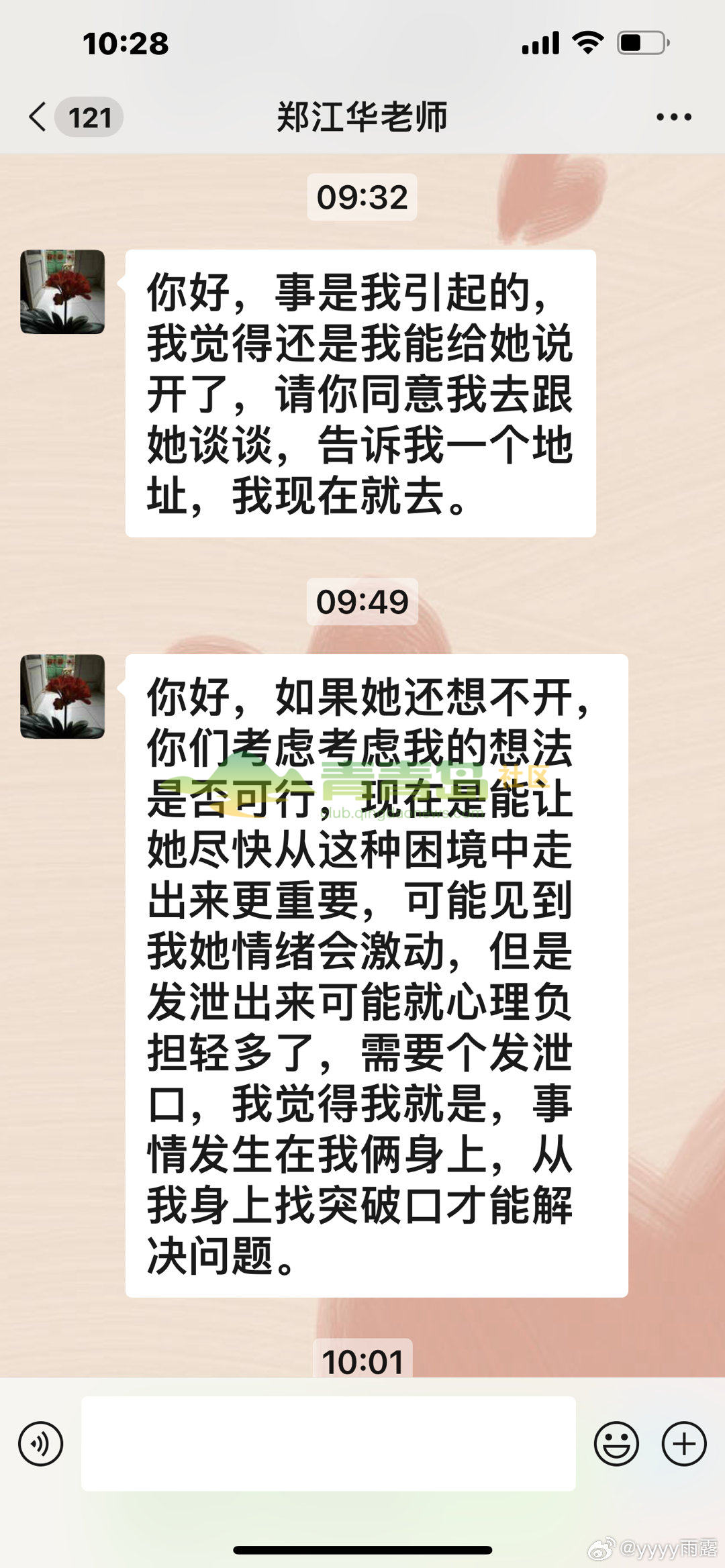This screenshot has width=725, height=1568.
Task: Open the emoji sticker panel
Action: [616, 1444]
